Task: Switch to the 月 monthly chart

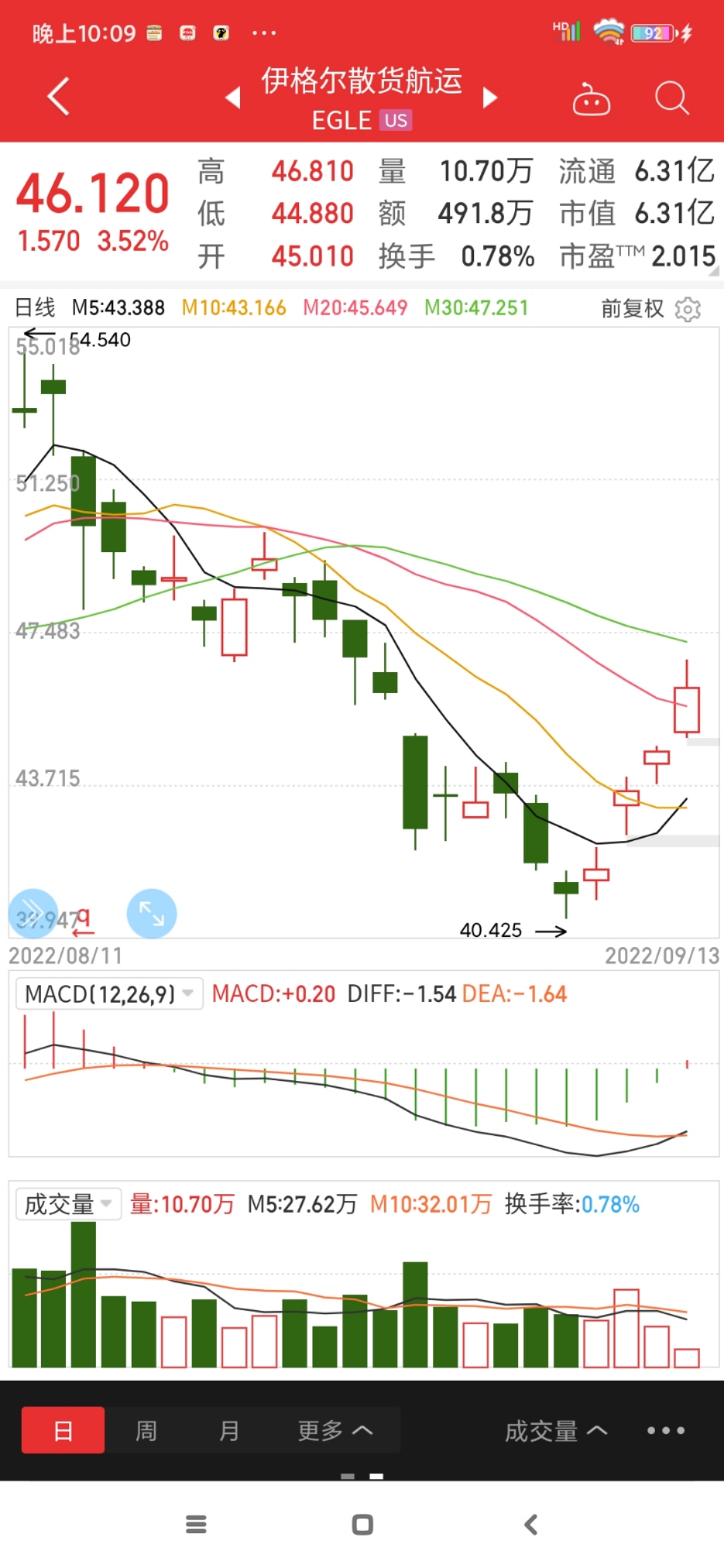Action: click(x=229, y=1430)
